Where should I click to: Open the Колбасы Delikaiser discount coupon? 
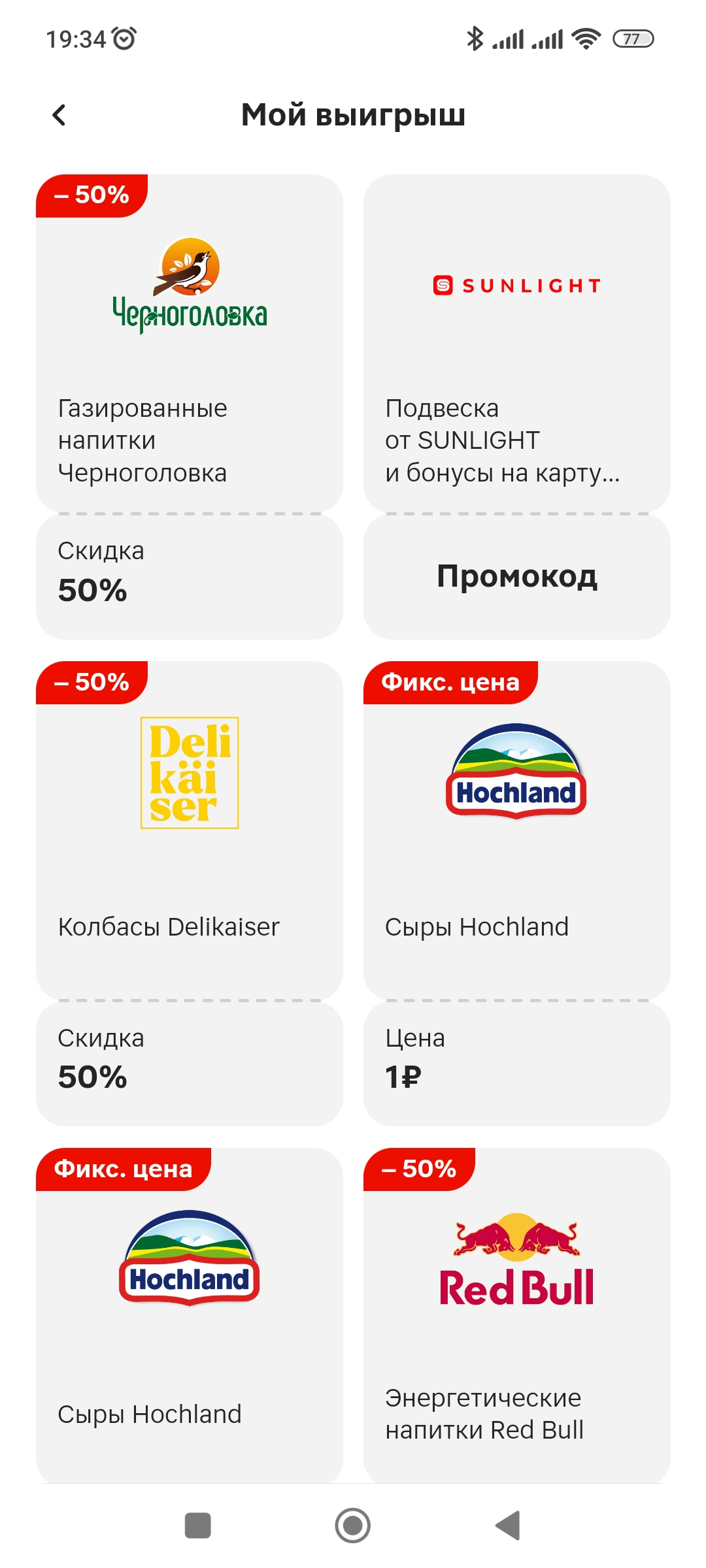point(190,893)
